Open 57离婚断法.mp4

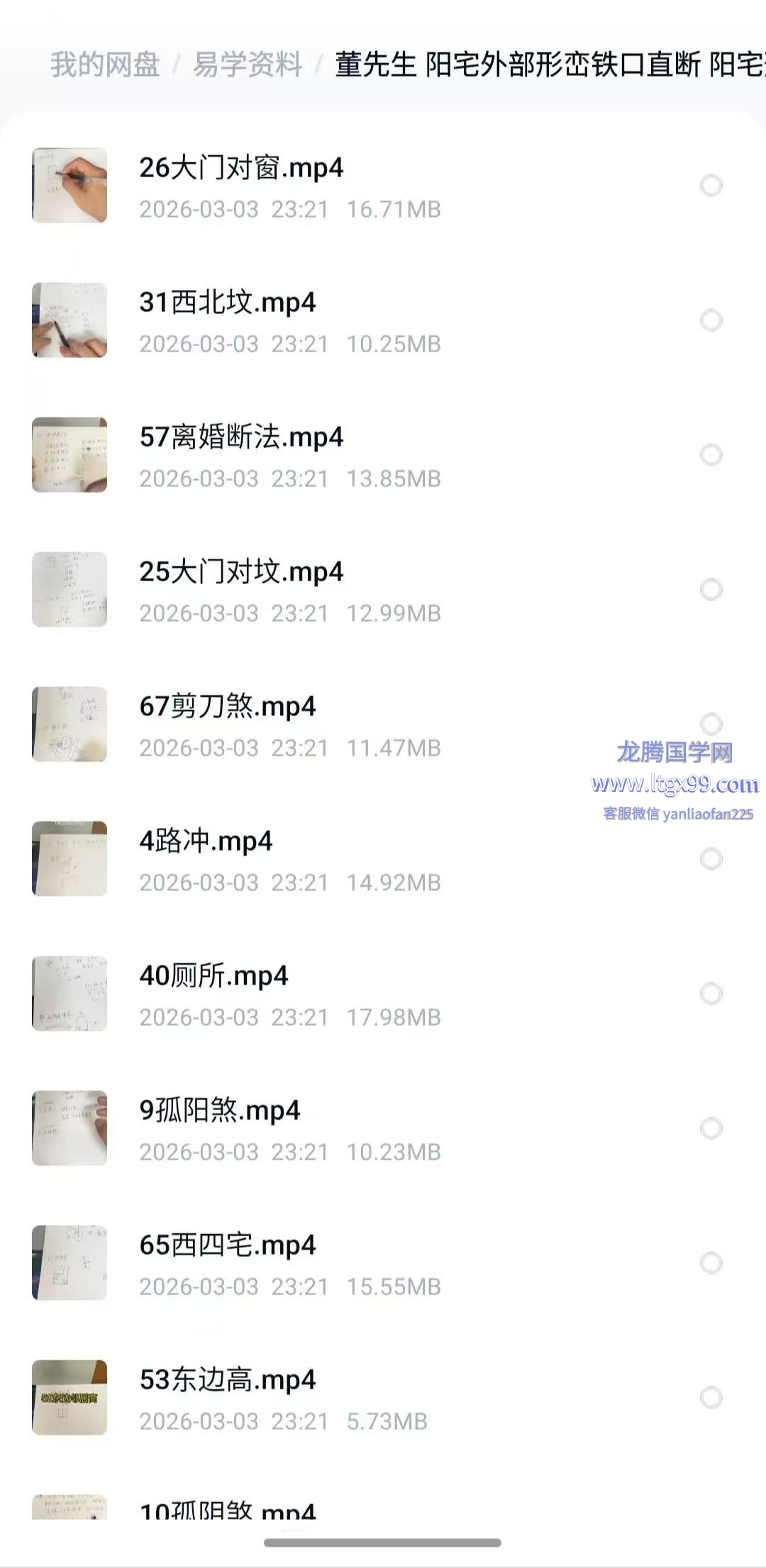point(241,437)
